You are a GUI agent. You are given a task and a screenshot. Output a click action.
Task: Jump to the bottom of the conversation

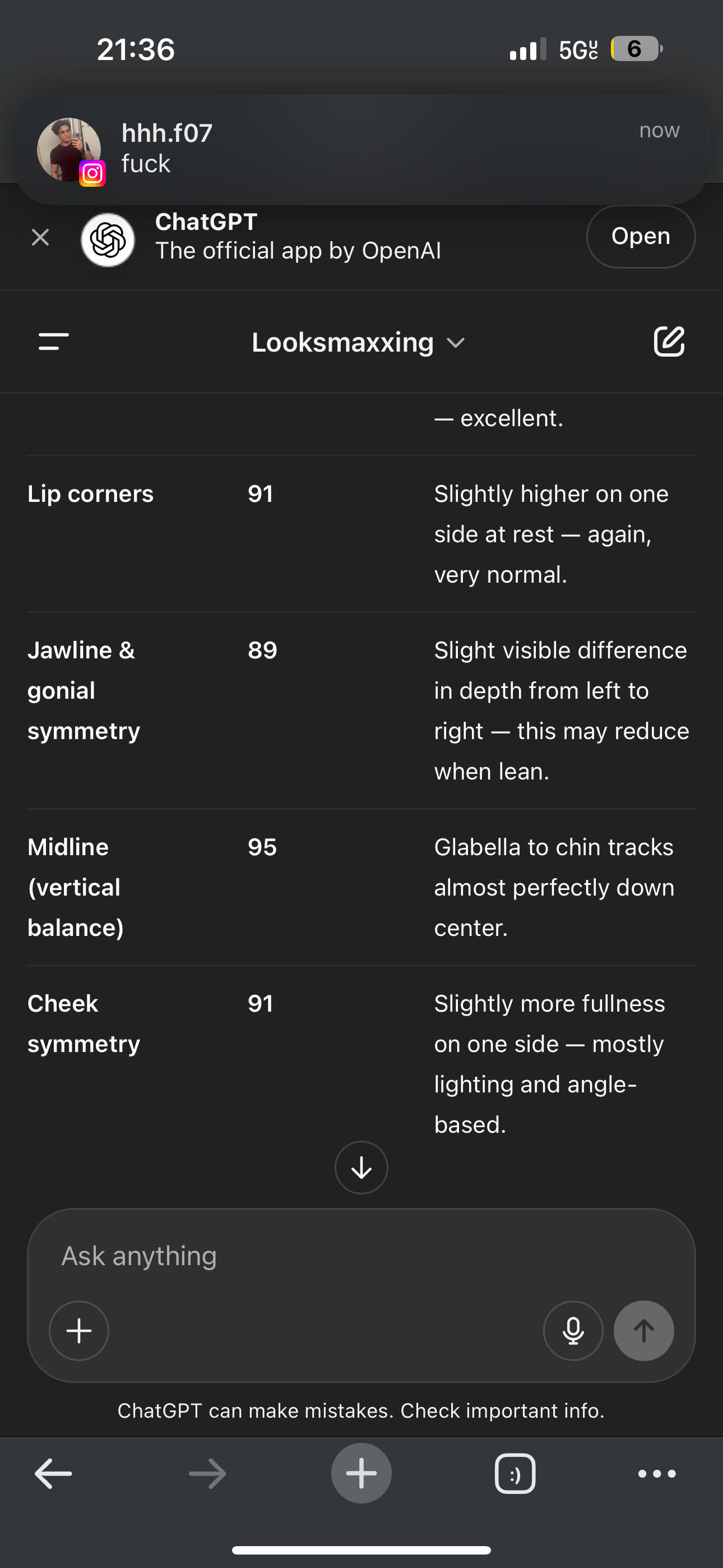coord(361,1168)
